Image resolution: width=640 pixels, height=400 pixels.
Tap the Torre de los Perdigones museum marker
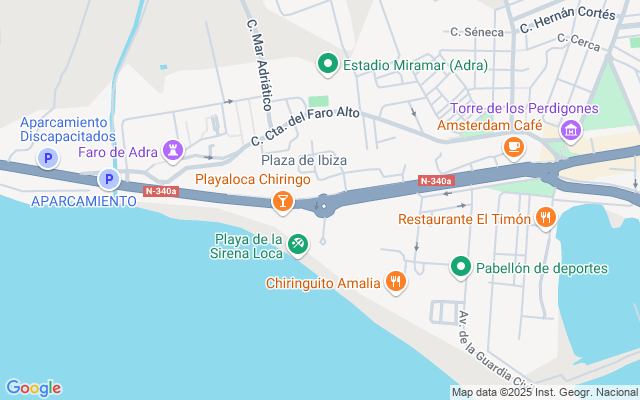pyautogui.click(x=571, y=131)
